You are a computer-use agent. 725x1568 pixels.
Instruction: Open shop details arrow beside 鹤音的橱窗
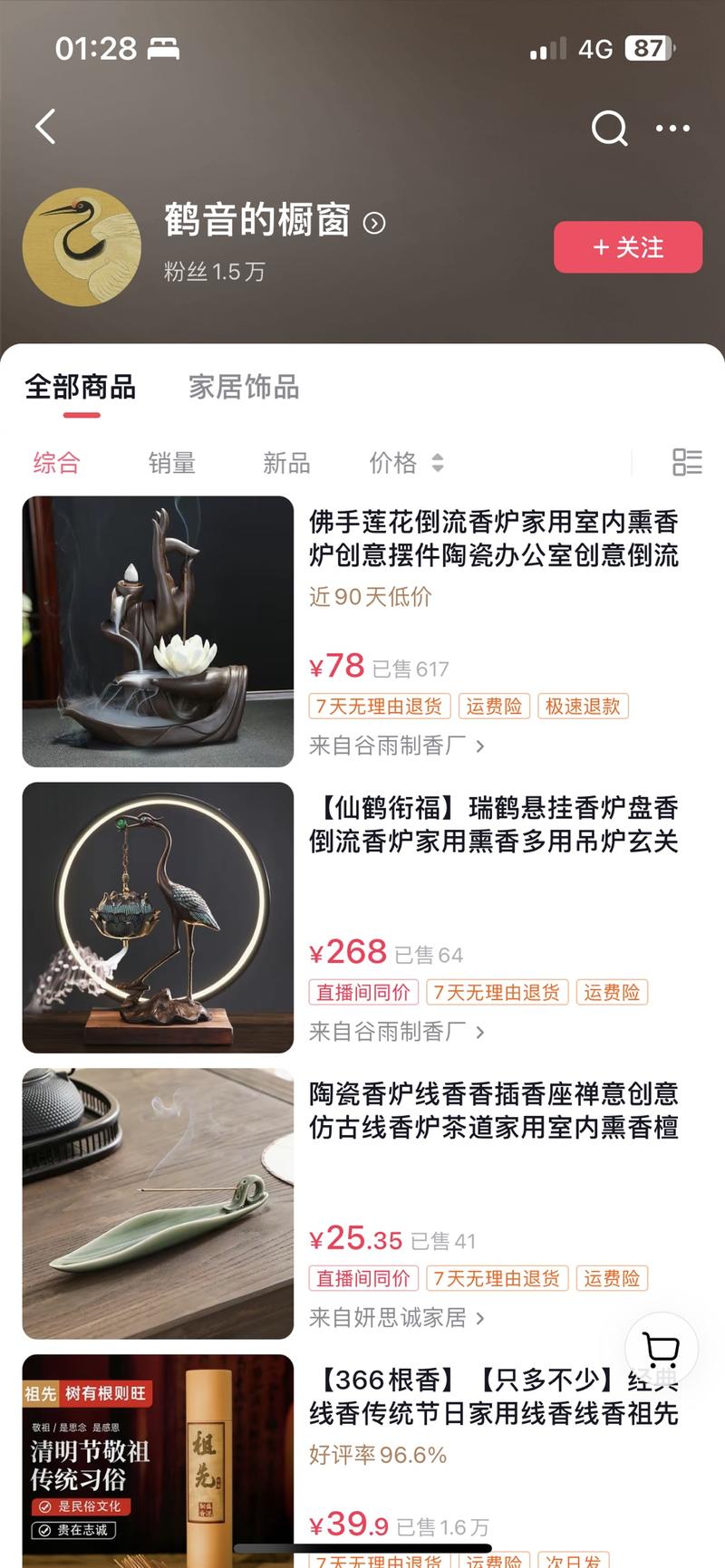tap(374, 223)
